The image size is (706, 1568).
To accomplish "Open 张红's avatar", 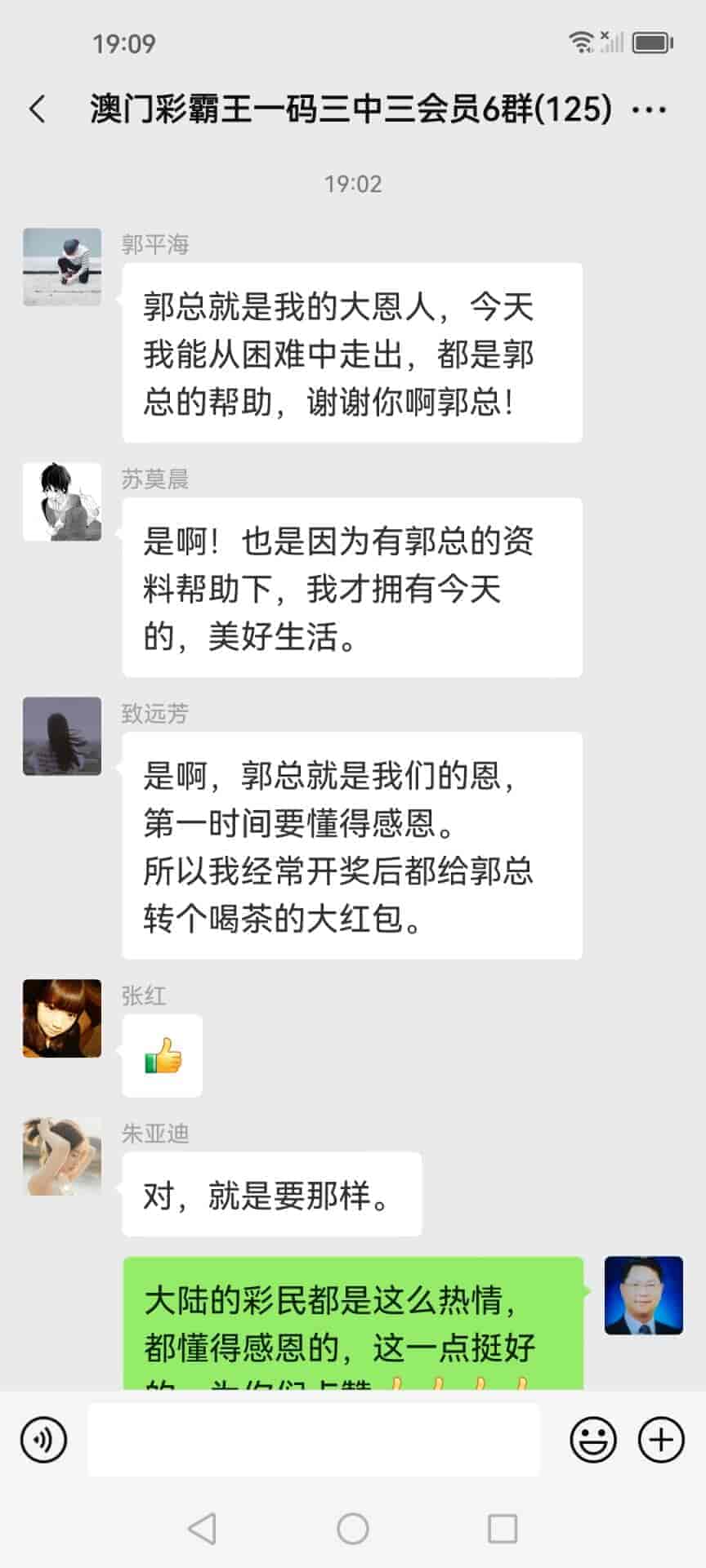I will point(62,1018).
